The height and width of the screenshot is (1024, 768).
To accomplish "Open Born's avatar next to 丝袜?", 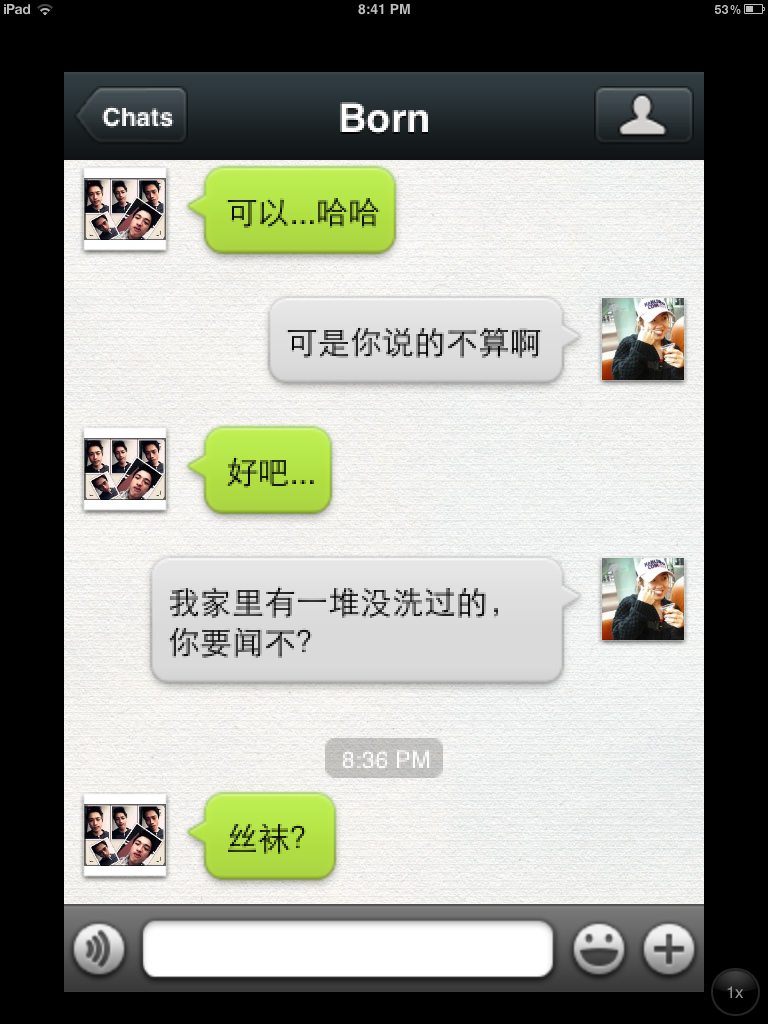I will pyautogui.click(x=124, y=835).
